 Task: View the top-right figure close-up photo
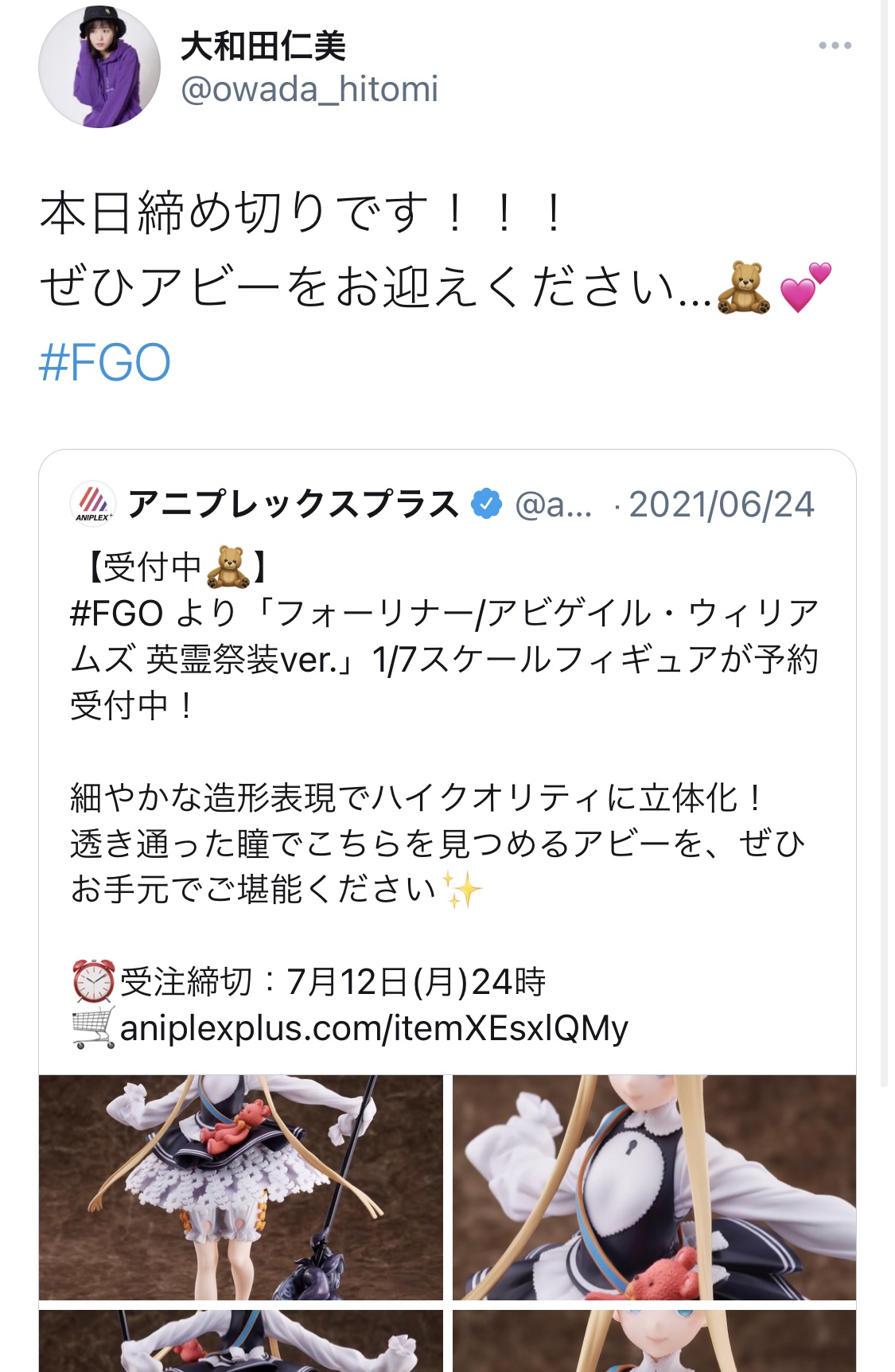click(x=654, y=1187)
